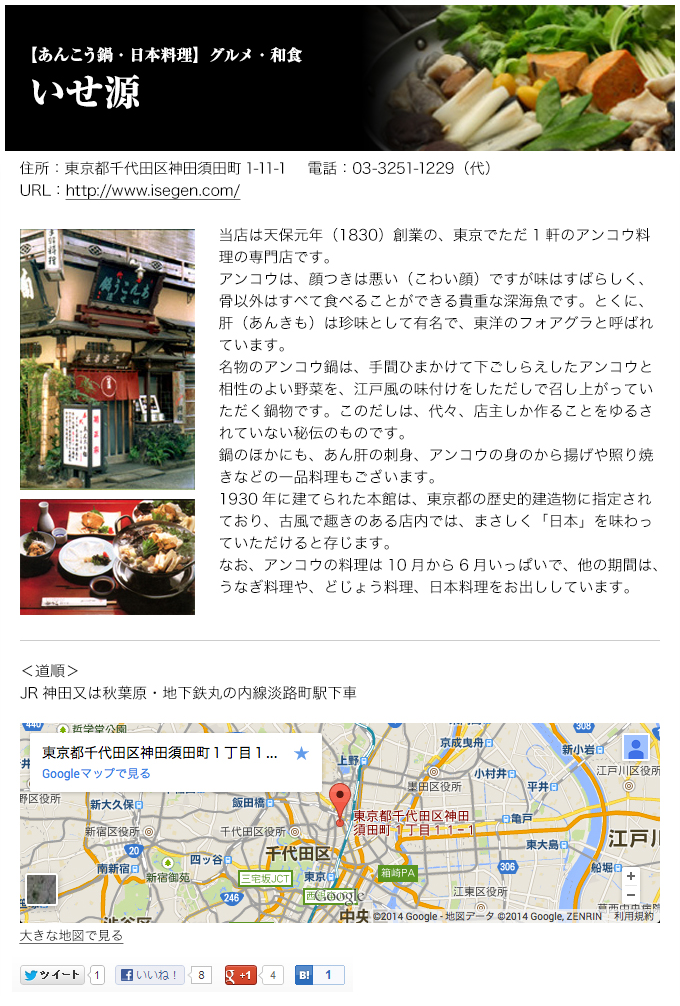The height and width of the screenshot is (1006, 680).
Task: Like the page with いいね！ button
Action: tap(150, 975)
